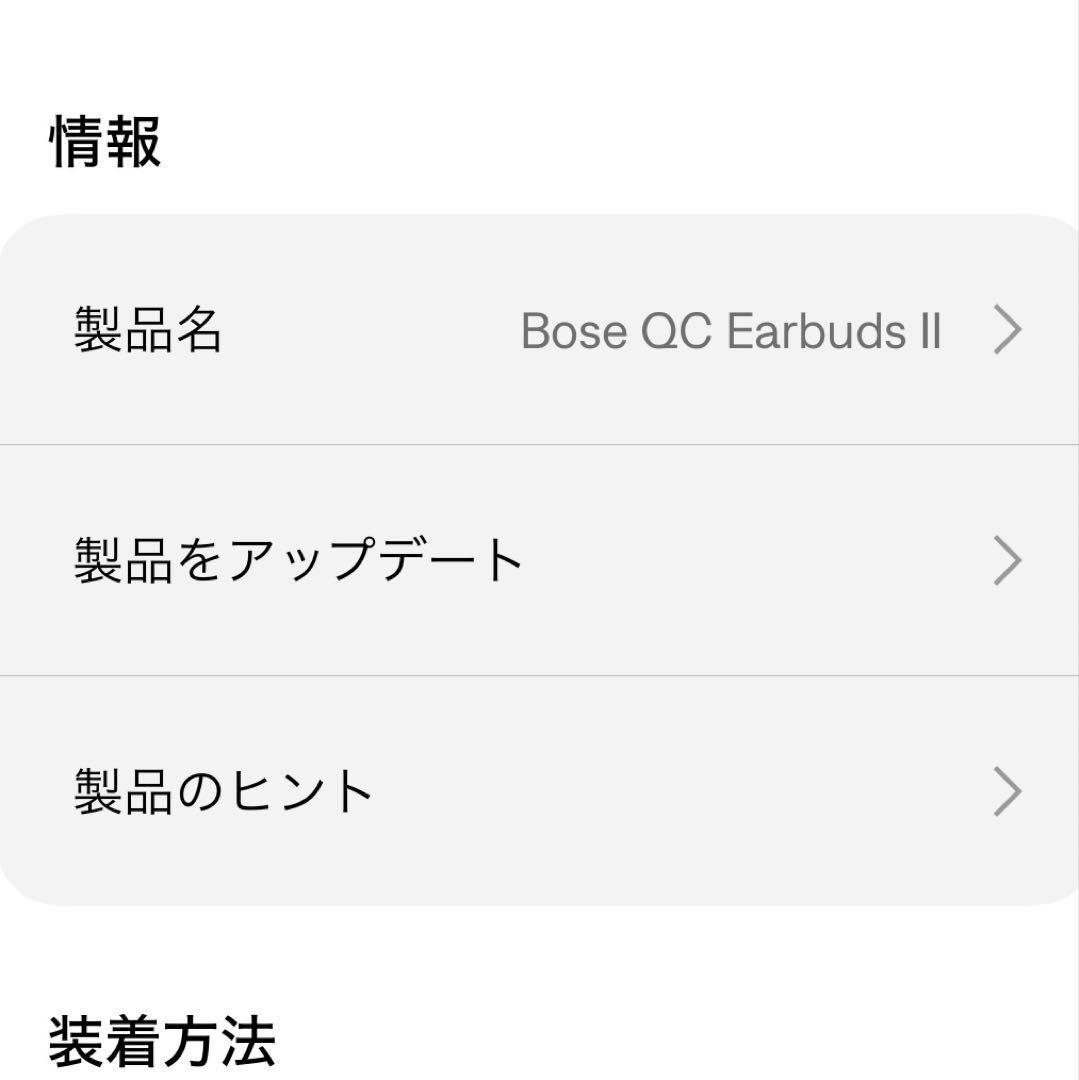The image size is (1079, 1080).
Task: Click the Bose QC Earbuds II name text
Action: tap(731, 331)
